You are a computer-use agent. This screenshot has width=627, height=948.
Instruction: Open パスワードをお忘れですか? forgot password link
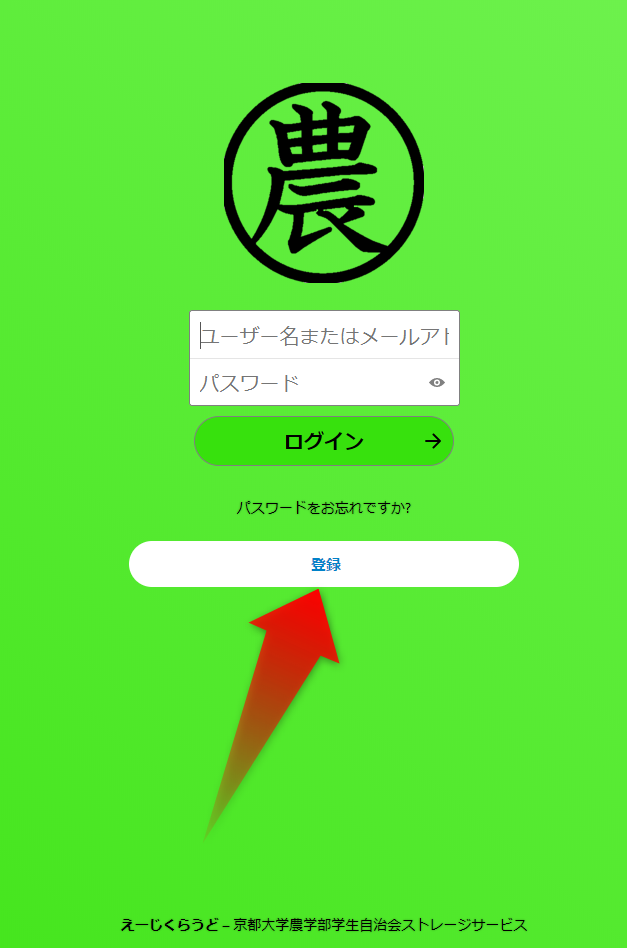tap(323, 508)
